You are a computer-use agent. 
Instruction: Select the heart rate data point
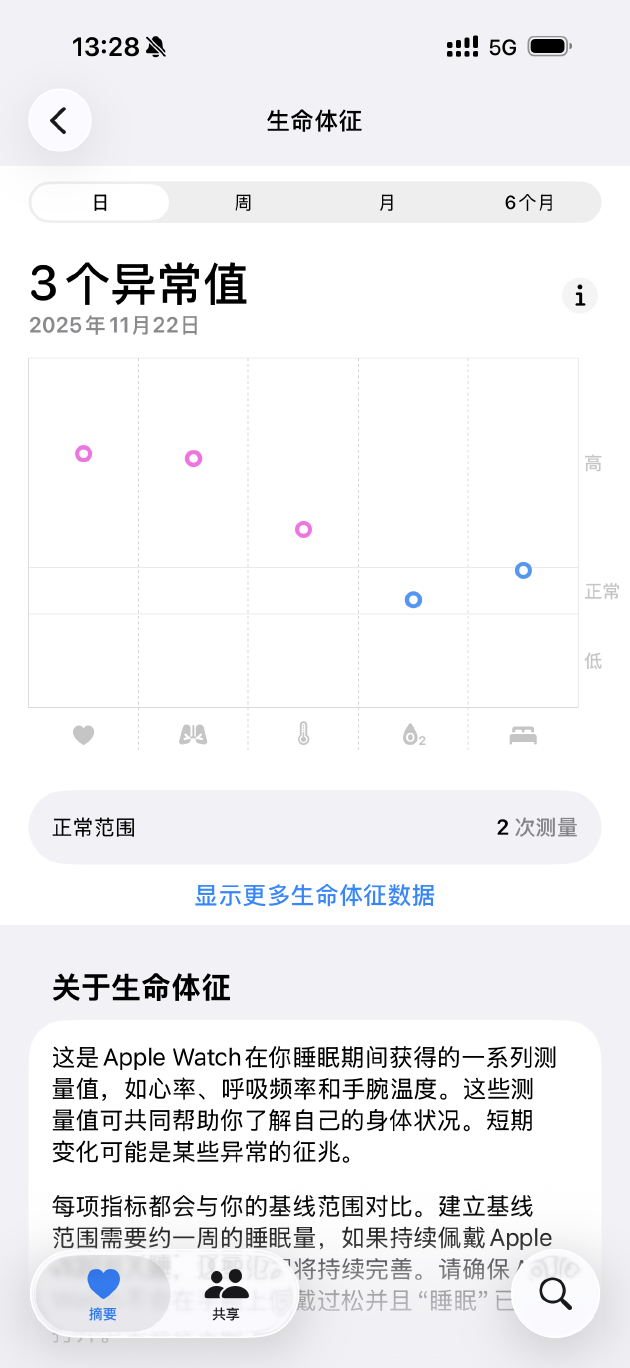click(x=84, y=453)
